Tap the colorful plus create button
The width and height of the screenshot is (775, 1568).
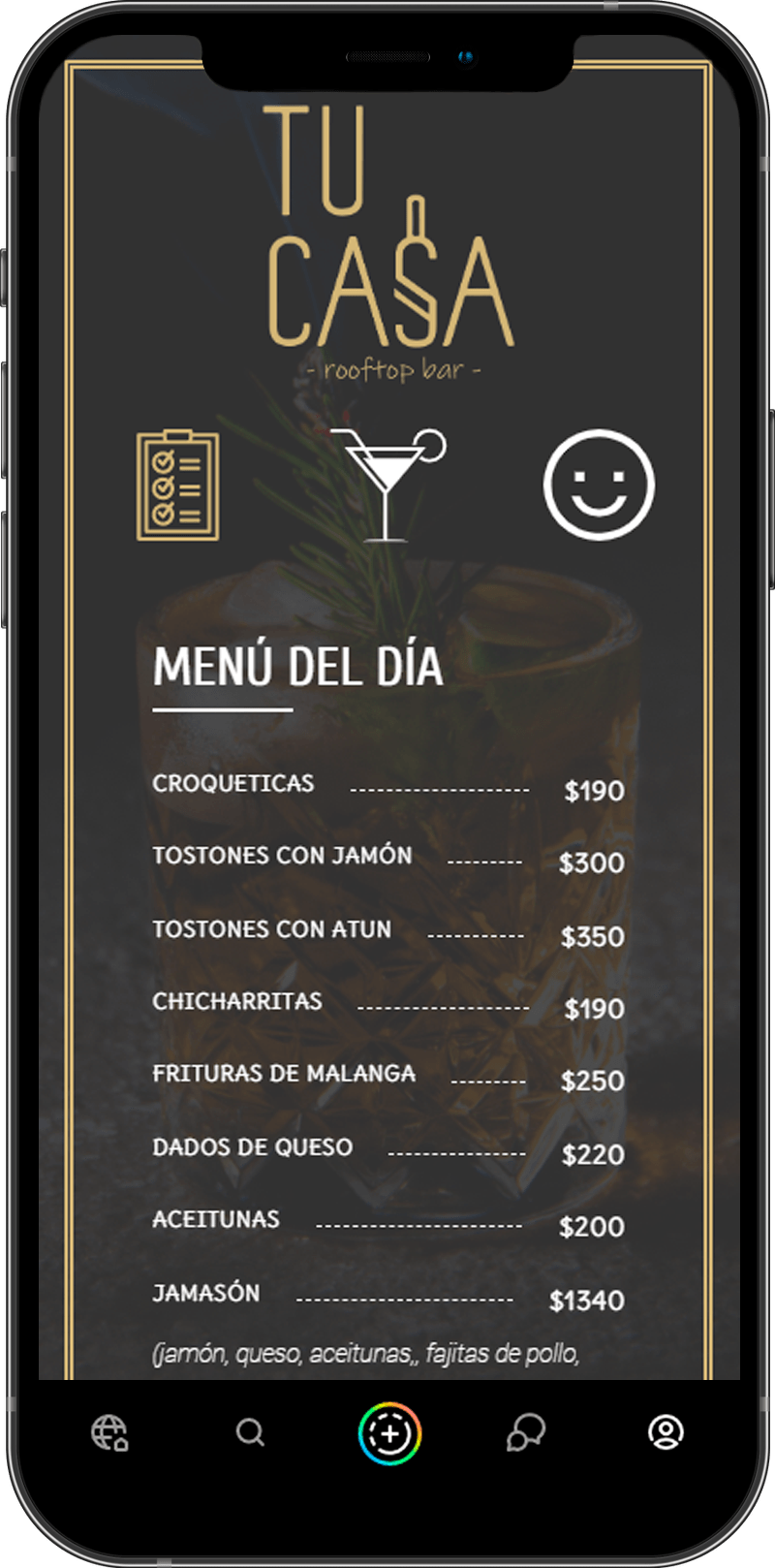pyautogui.click(x=389, y=1433)
